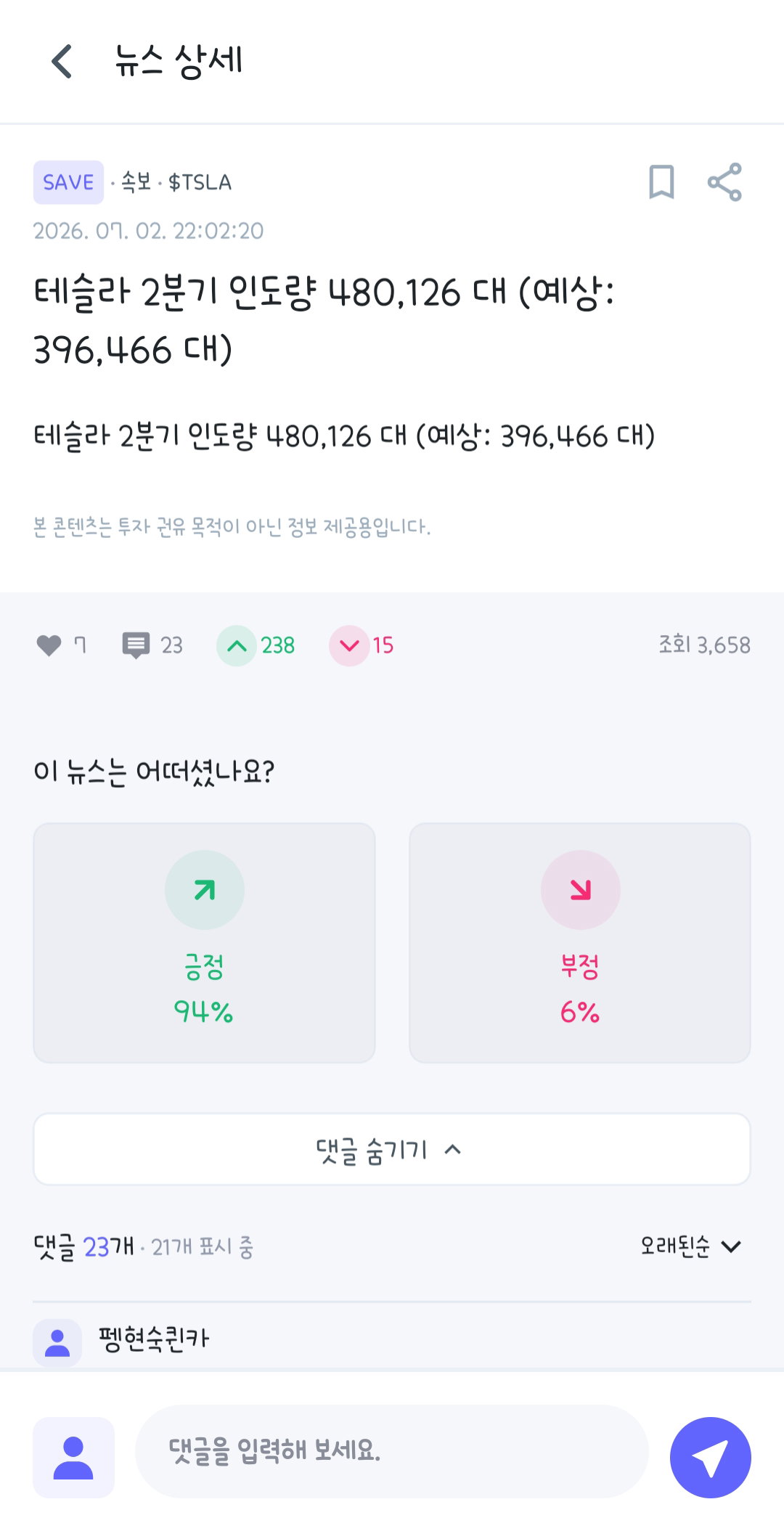Like the article with the heart icon
This screenshot has width=784, height=1531.
click(49, 645)
